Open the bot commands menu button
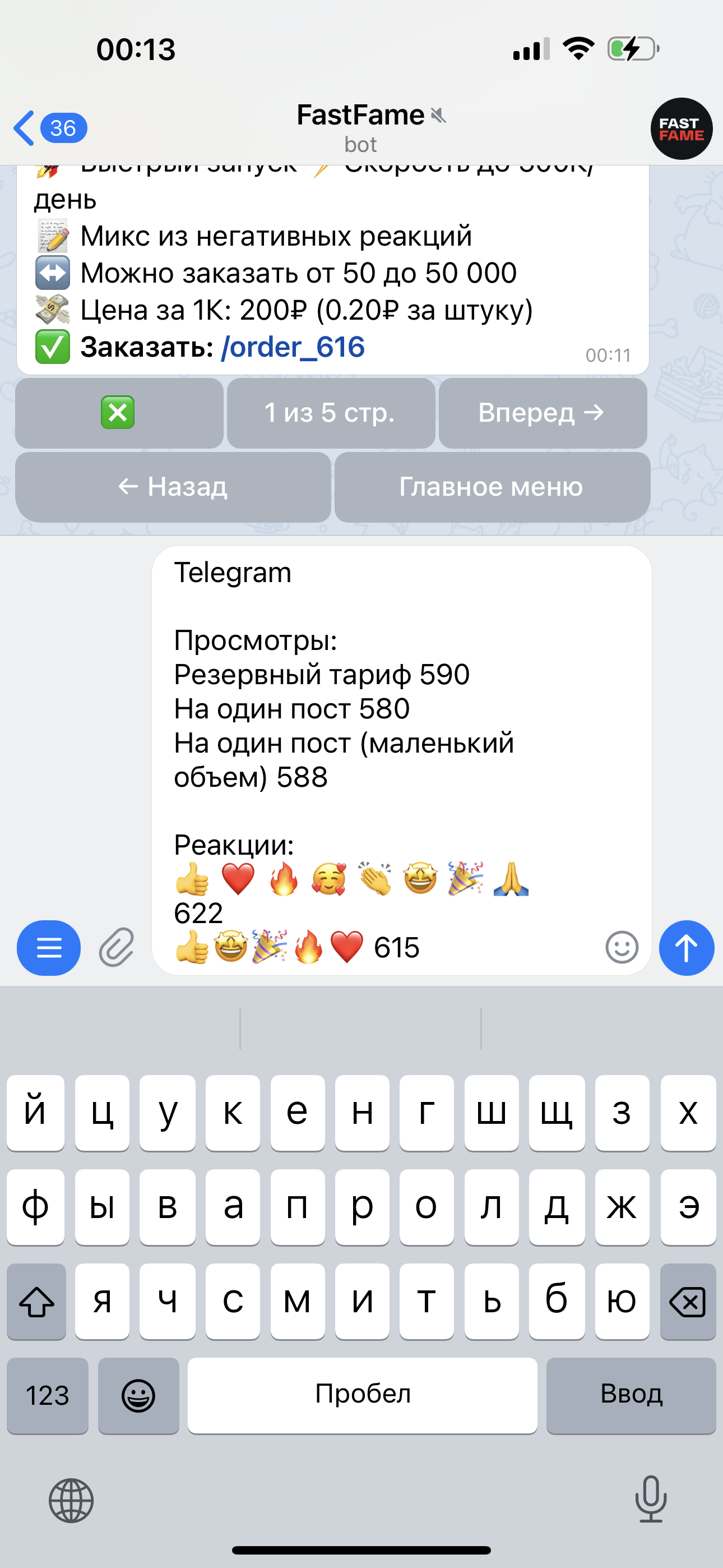Screen dimensions: 723x1568 [49, 947]
